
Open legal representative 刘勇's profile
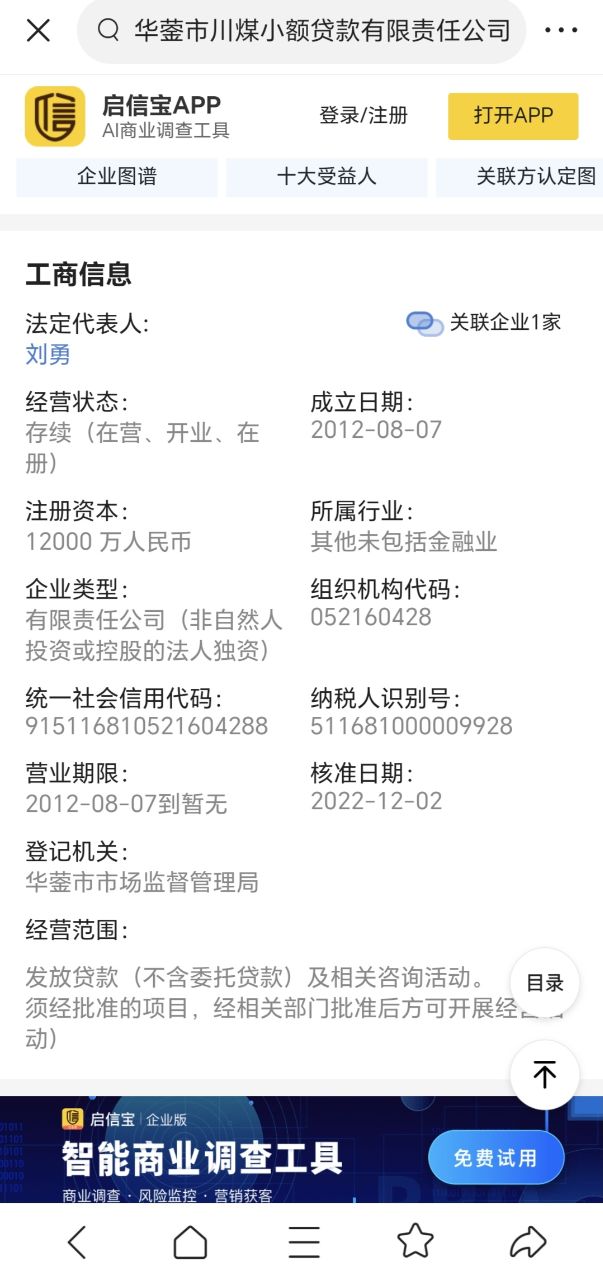[x=48, y=354]
